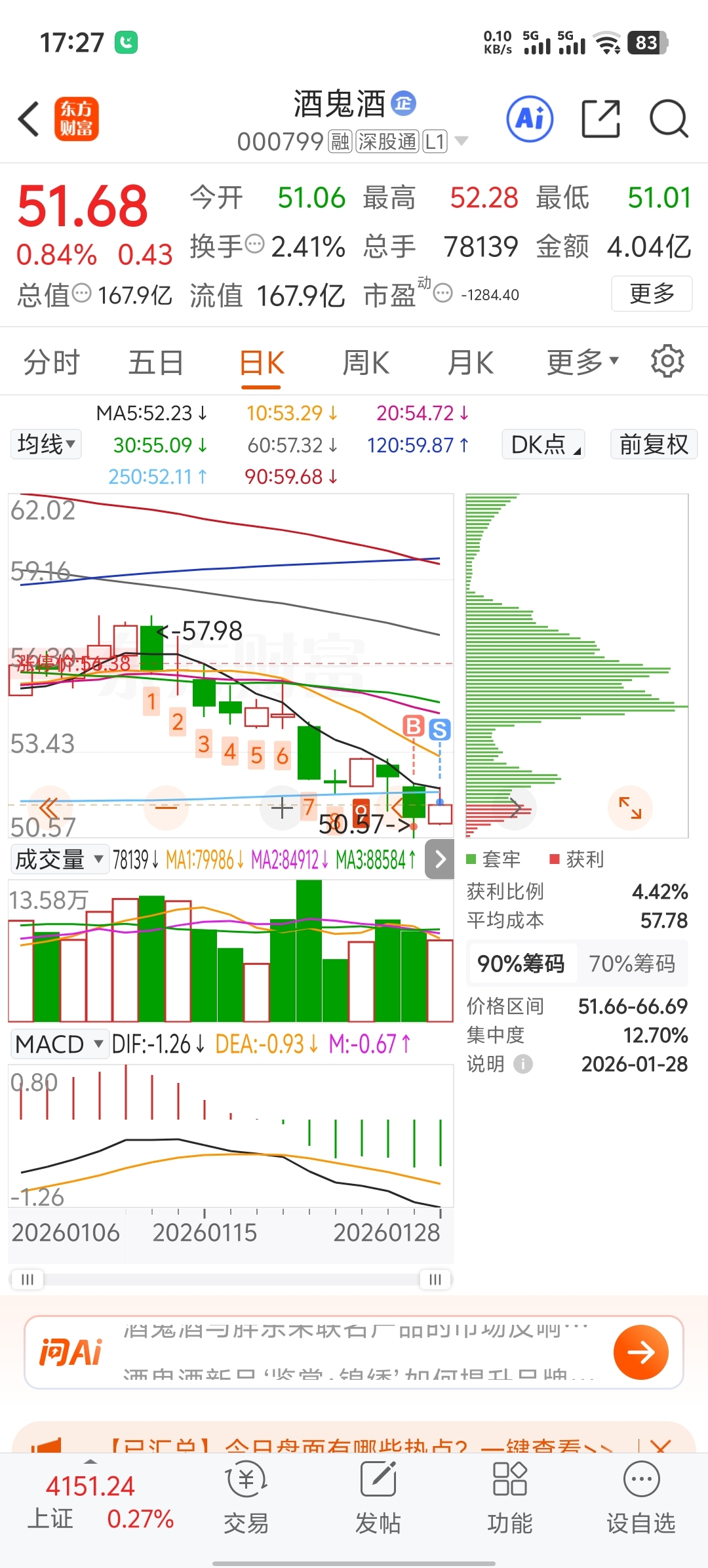Screen dimensions: 708x1568
Task: Tap the orange arrow to ask 问AI
Action: 641,1352
